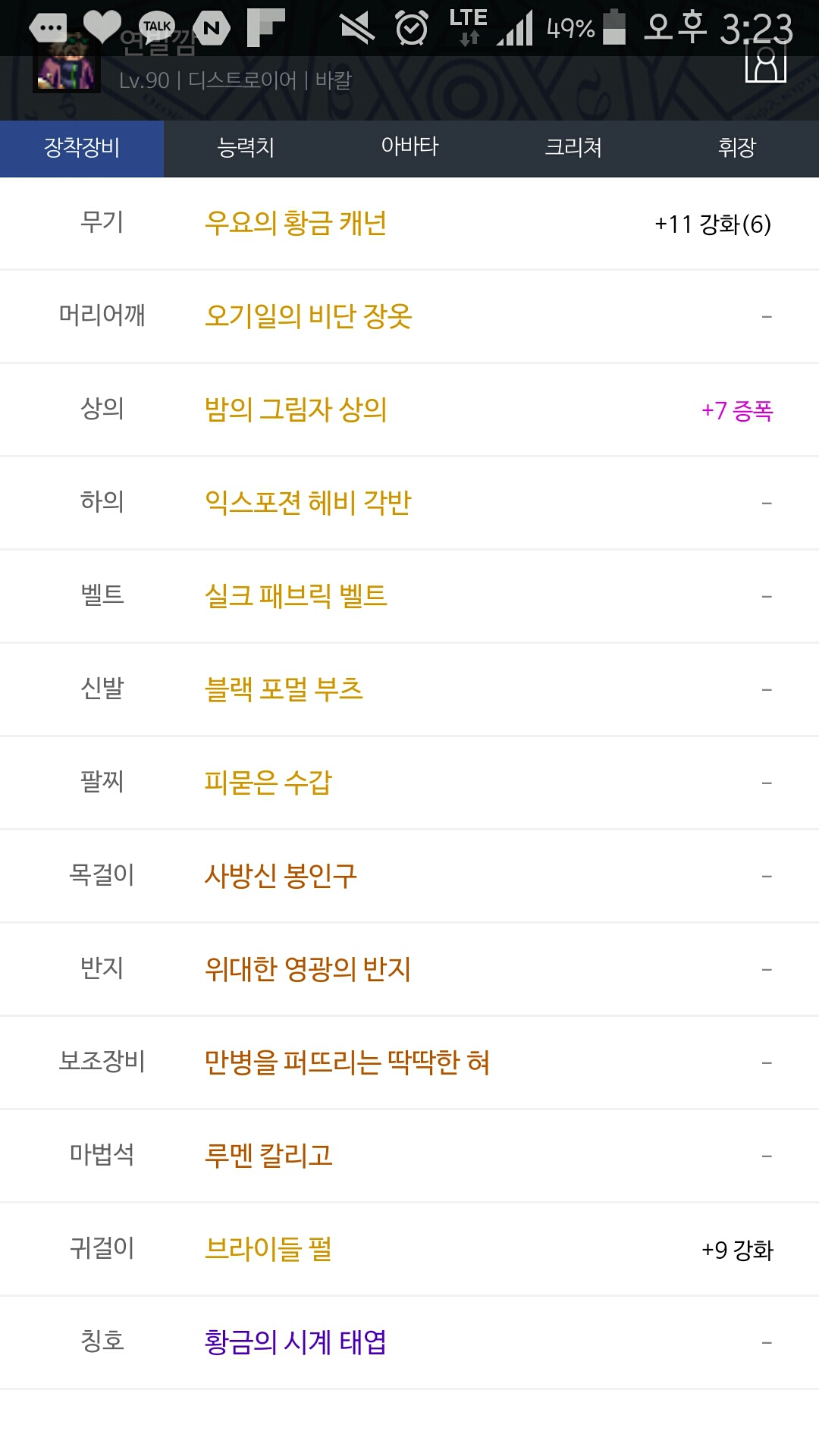View 피묻은 수갑 bracelet item
This screenshot has height=1456, width=819.
click(268, 783)
